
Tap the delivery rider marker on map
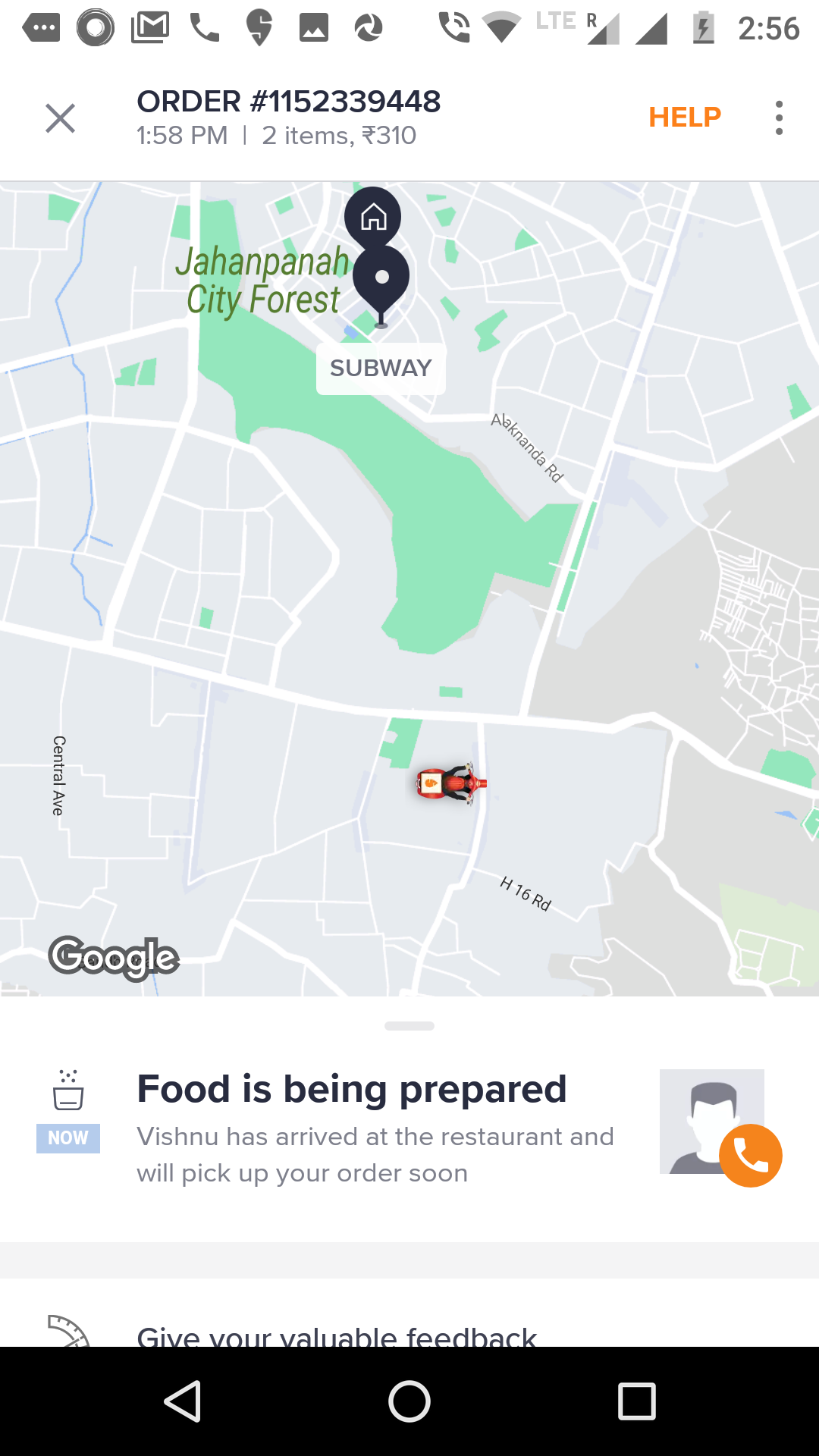click(x=450, y=783)
